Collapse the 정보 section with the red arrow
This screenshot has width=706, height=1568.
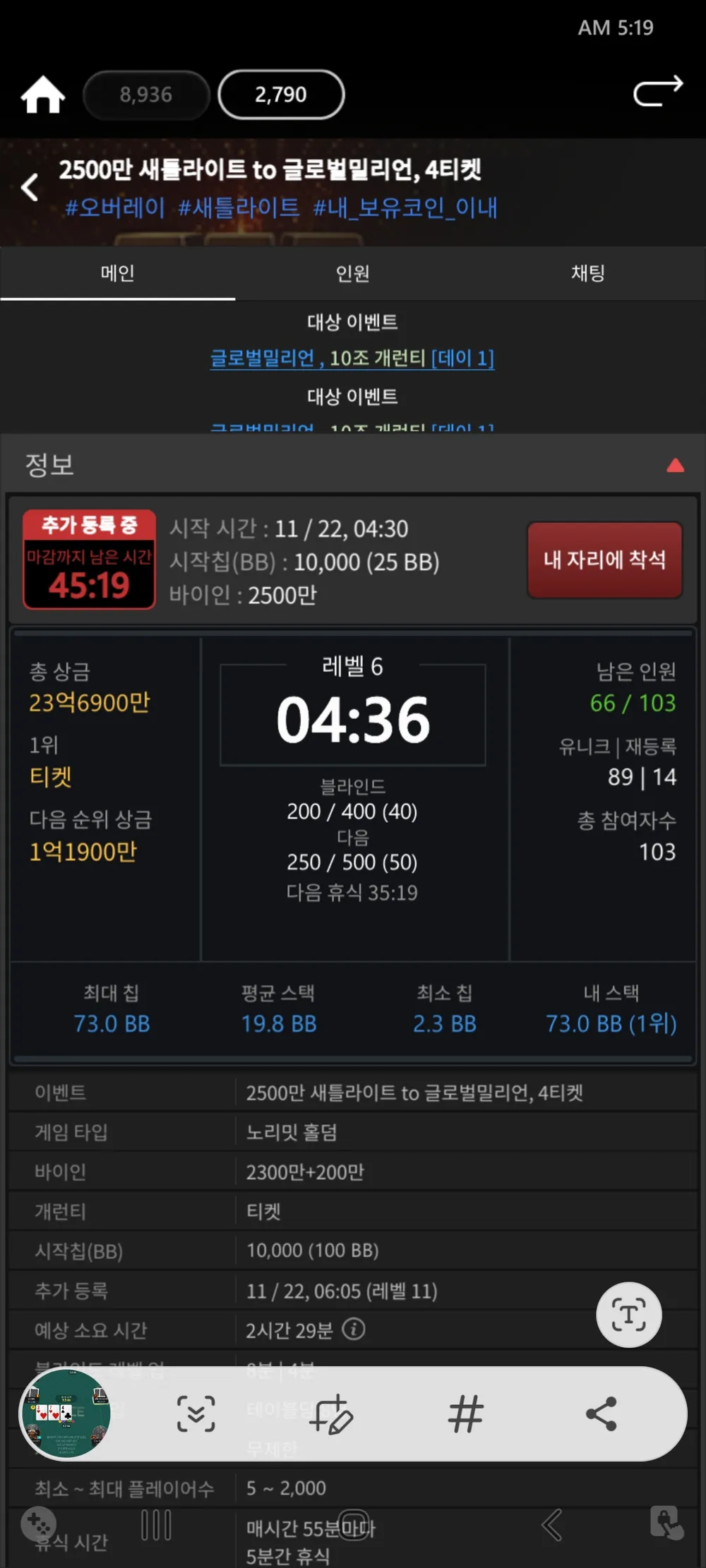click(675, 465)
